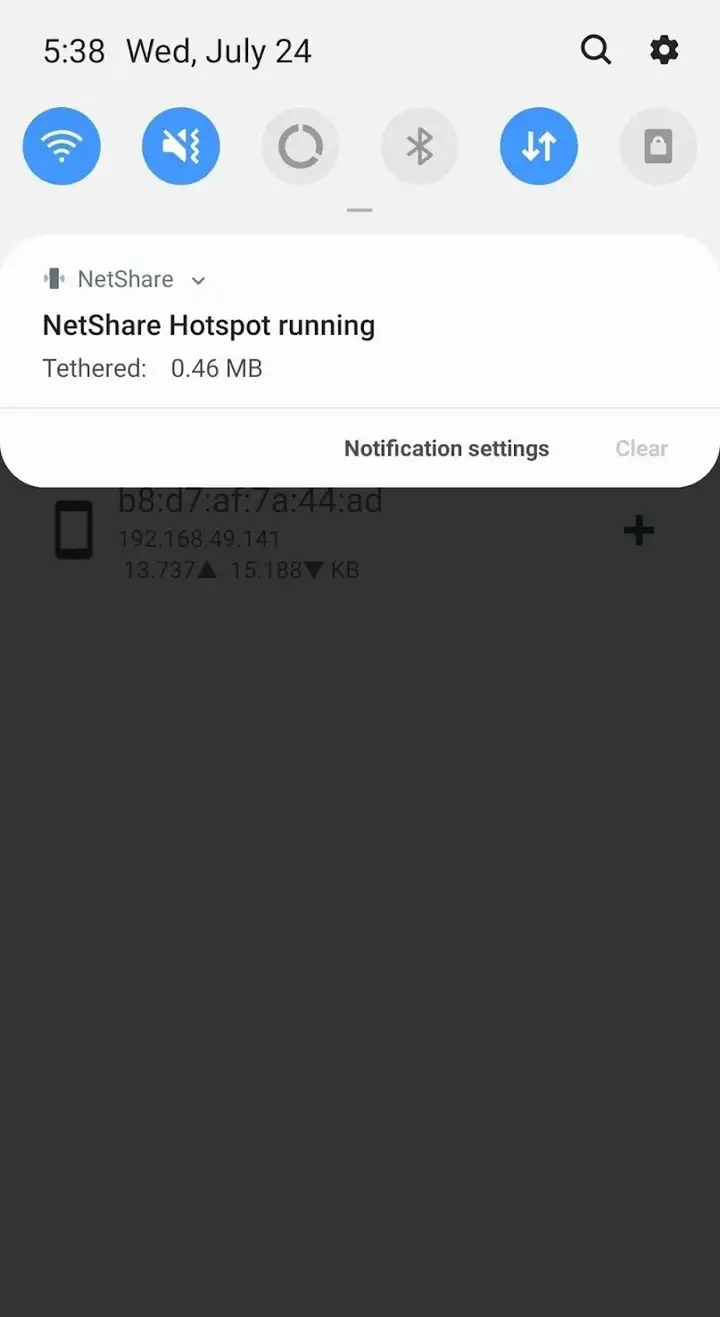Image resolution: width=720 pixels, height=1317 pixels.
Task: Toggle the mute sound quick setting
Action: point(181,147)
